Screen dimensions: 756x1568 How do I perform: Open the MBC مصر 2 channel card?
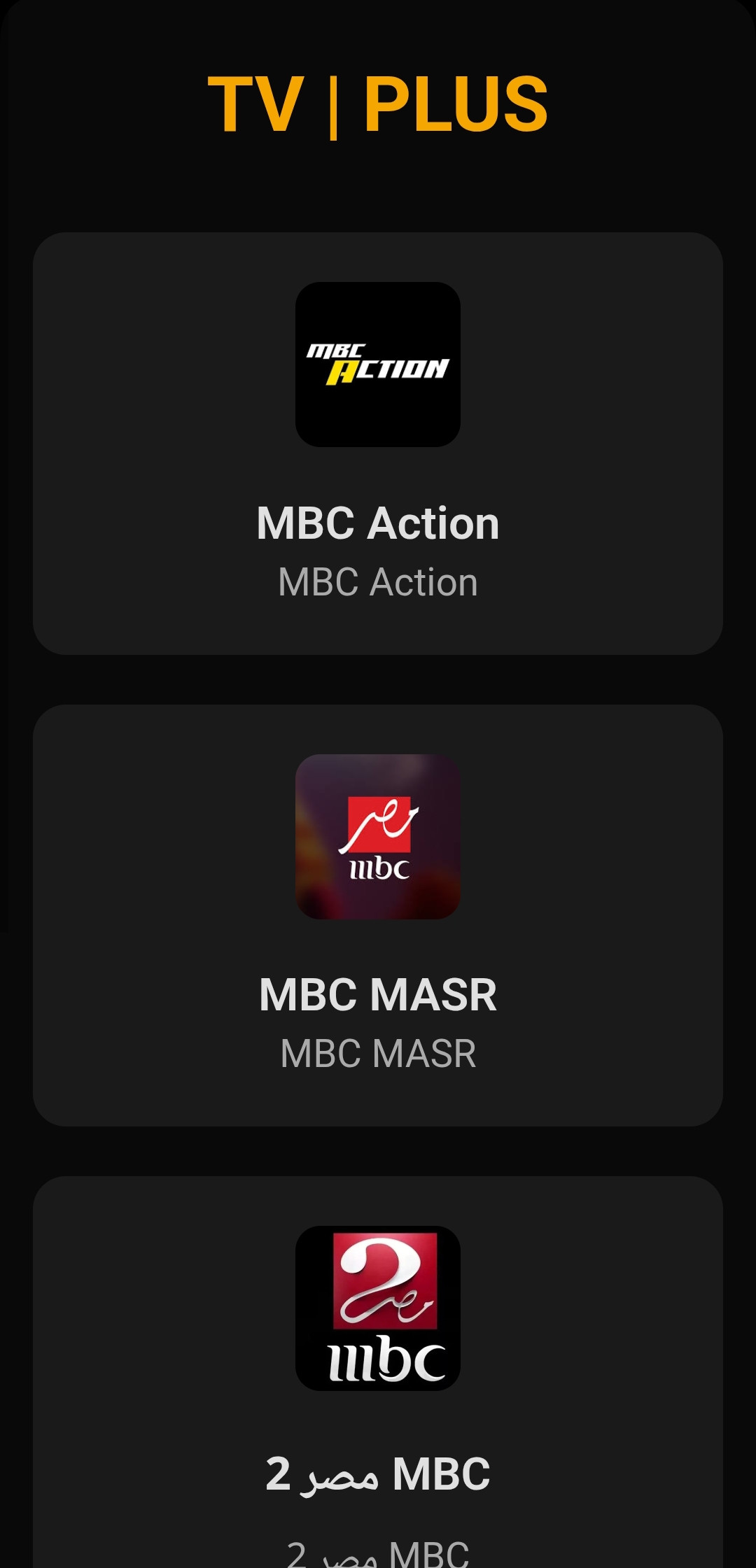tap(378, 1371)
